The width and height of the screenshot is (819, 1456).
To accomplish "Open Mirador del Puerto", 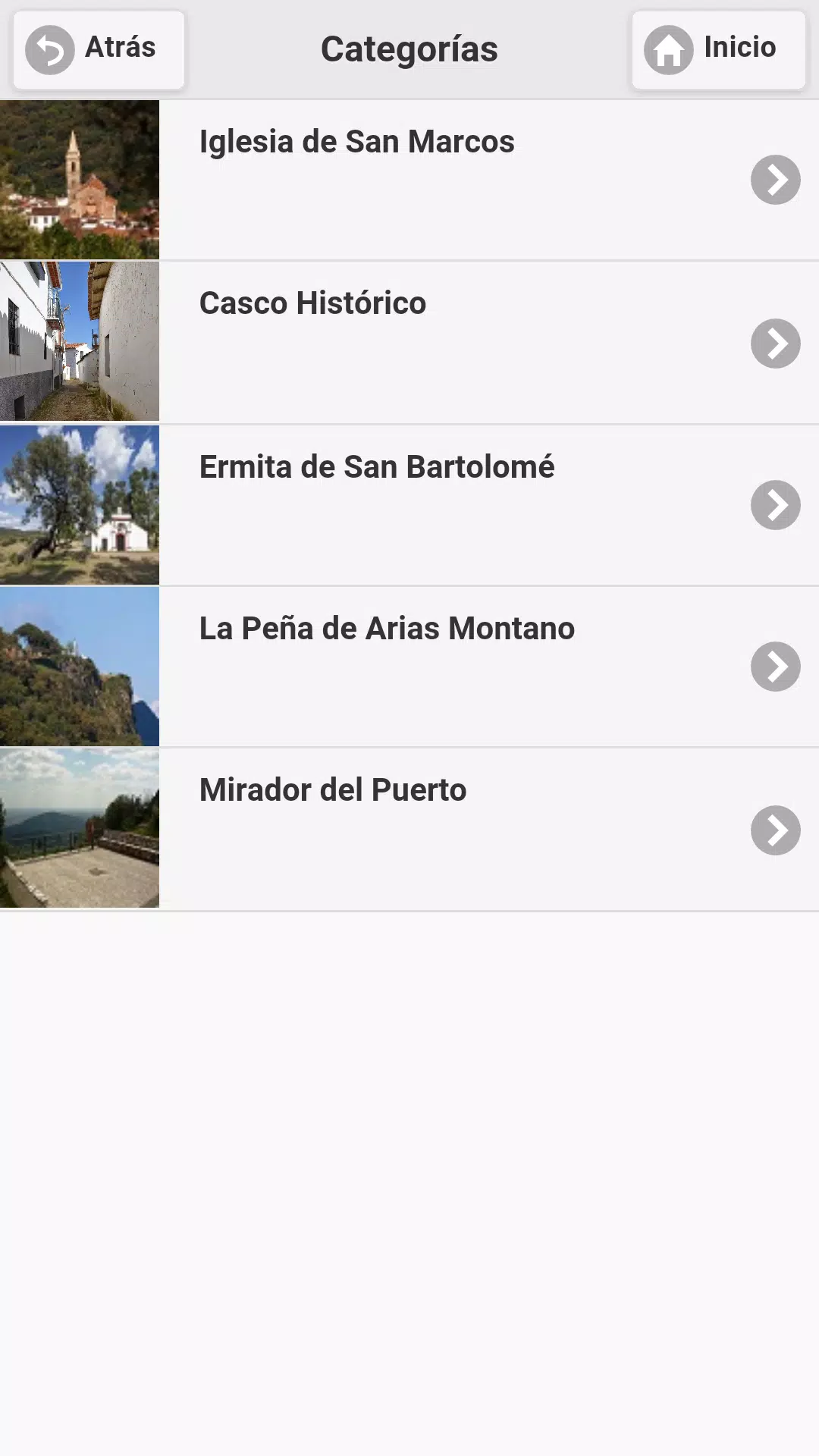I will pos(409,829).
